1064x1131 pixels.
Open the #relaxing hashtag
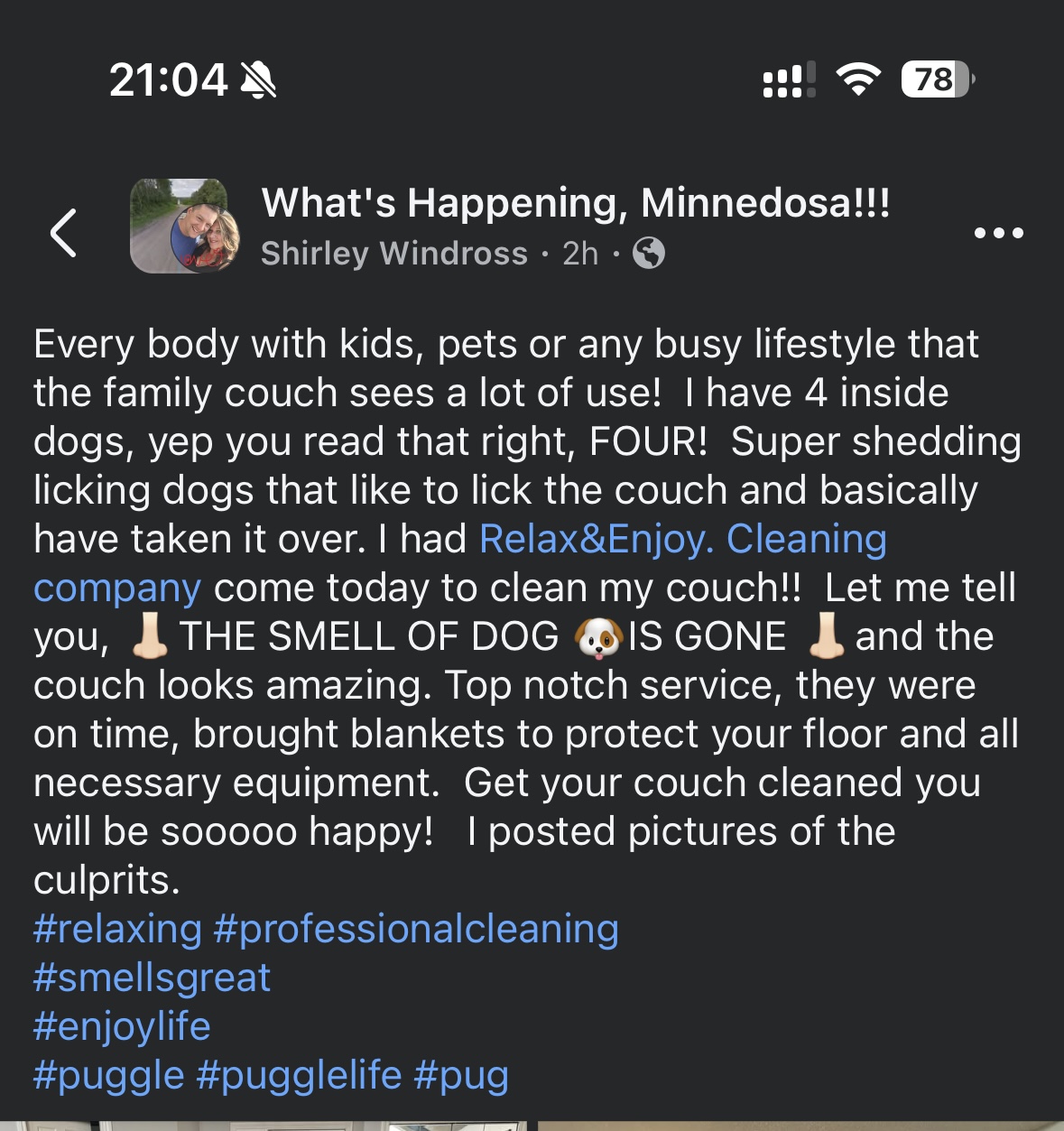(117, 928)
